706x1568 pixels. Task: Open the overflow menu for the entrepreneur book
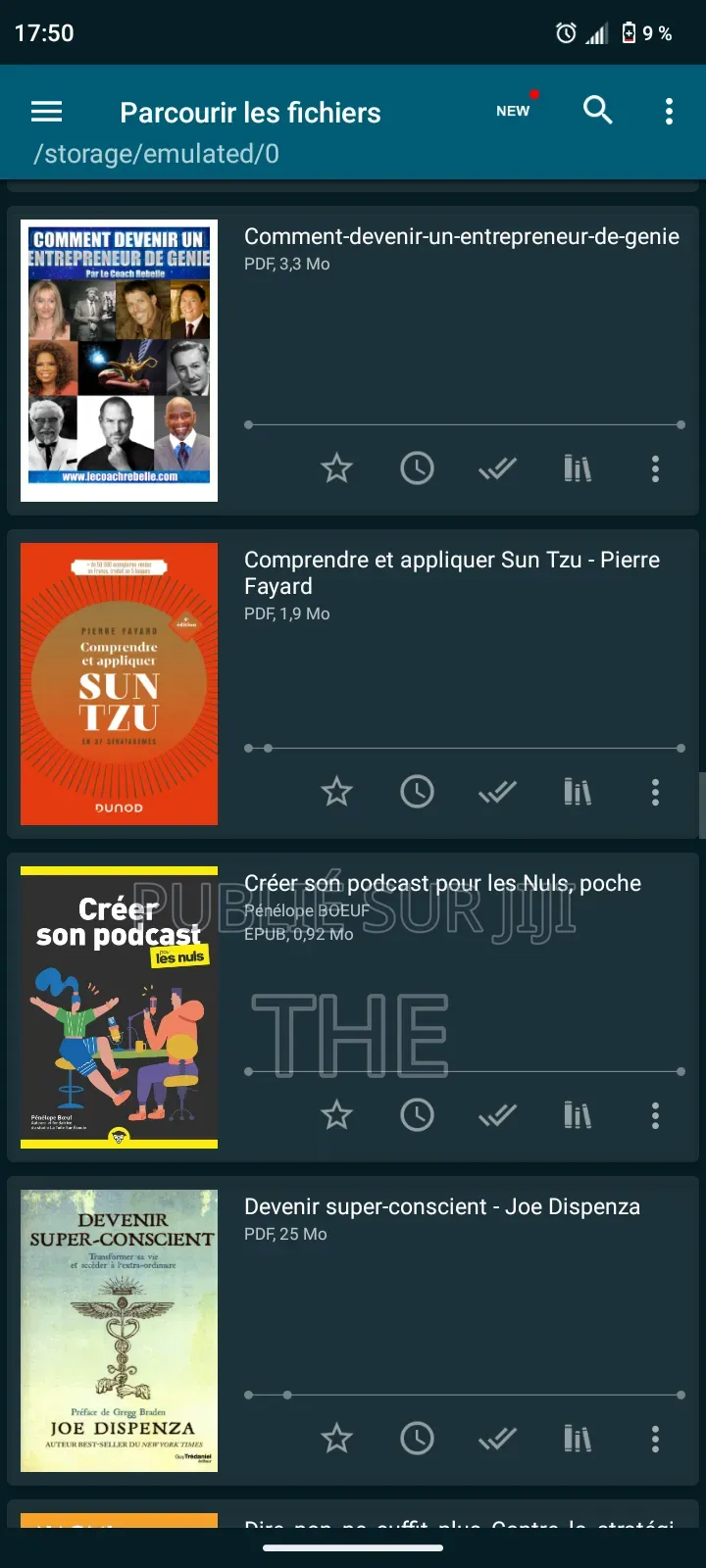(655, 468)
